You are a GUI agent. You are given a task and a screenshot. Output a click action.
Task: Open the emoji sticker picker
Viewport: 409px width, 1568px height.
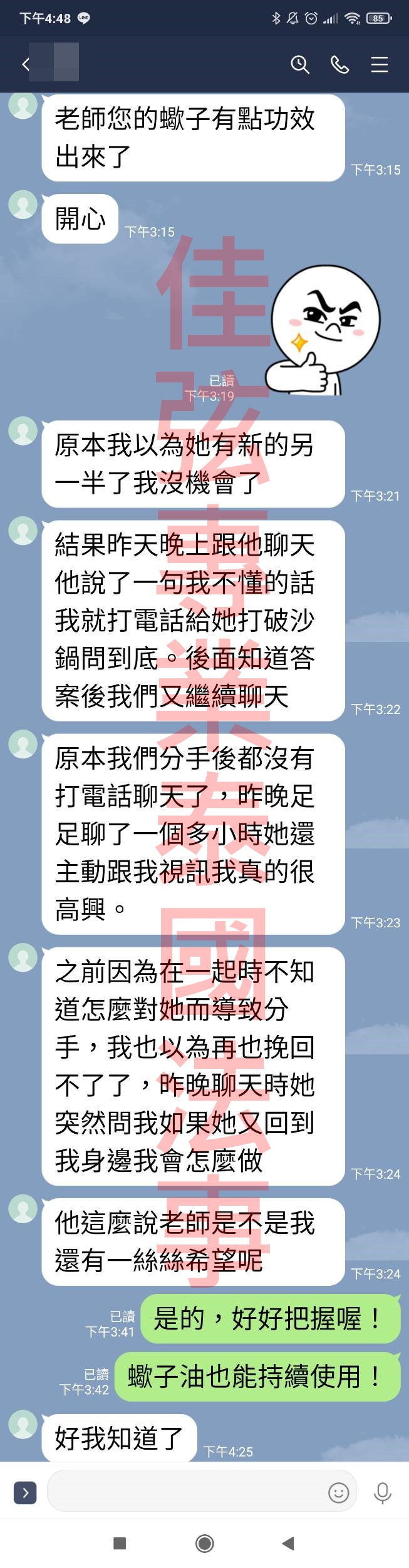pos(338,1493)
